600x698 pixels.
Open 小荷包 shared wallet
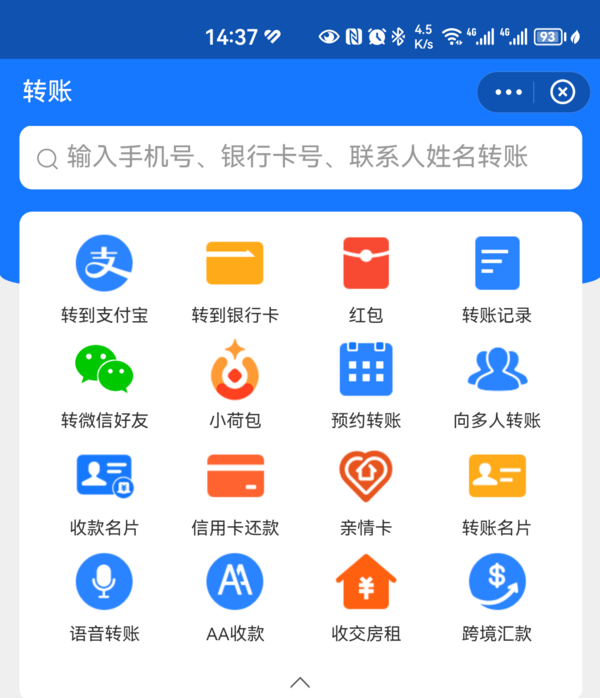(x=235, y=385)
